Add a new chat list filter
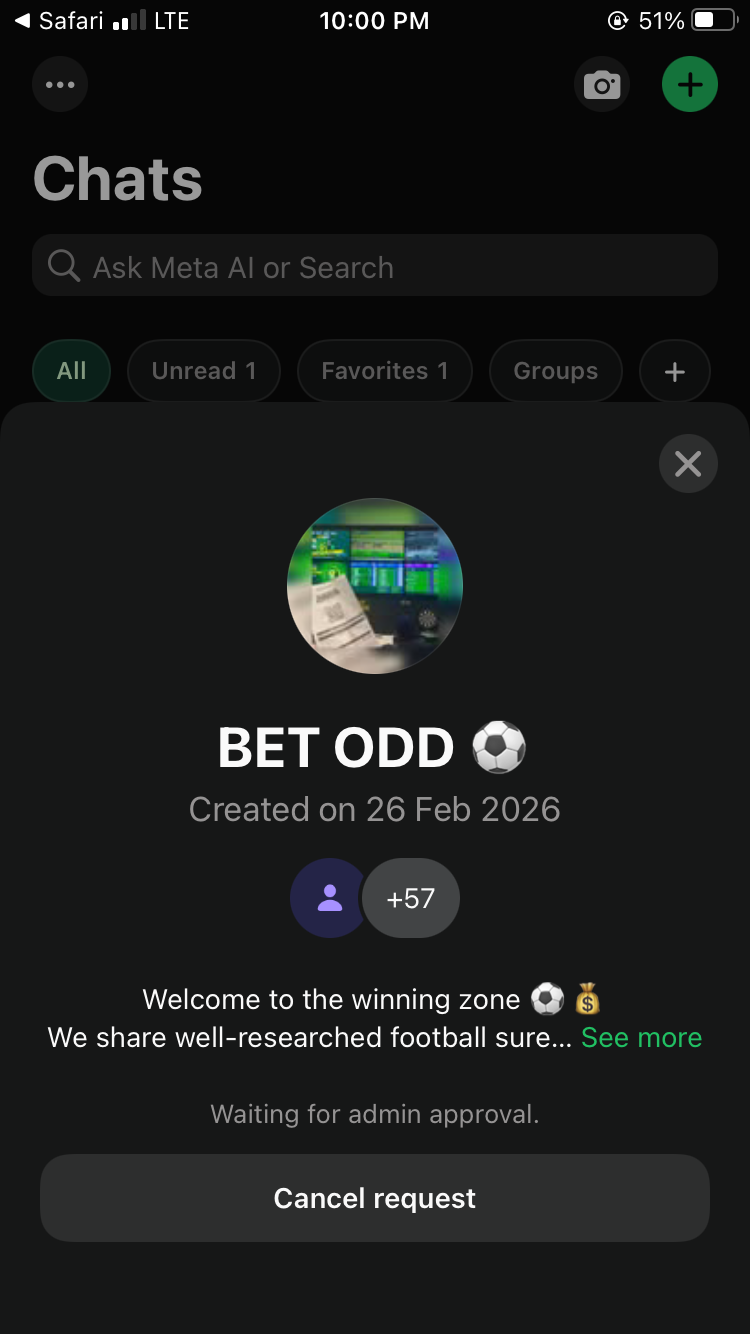Screen dimensions: 750x1334 click(675, 372)
